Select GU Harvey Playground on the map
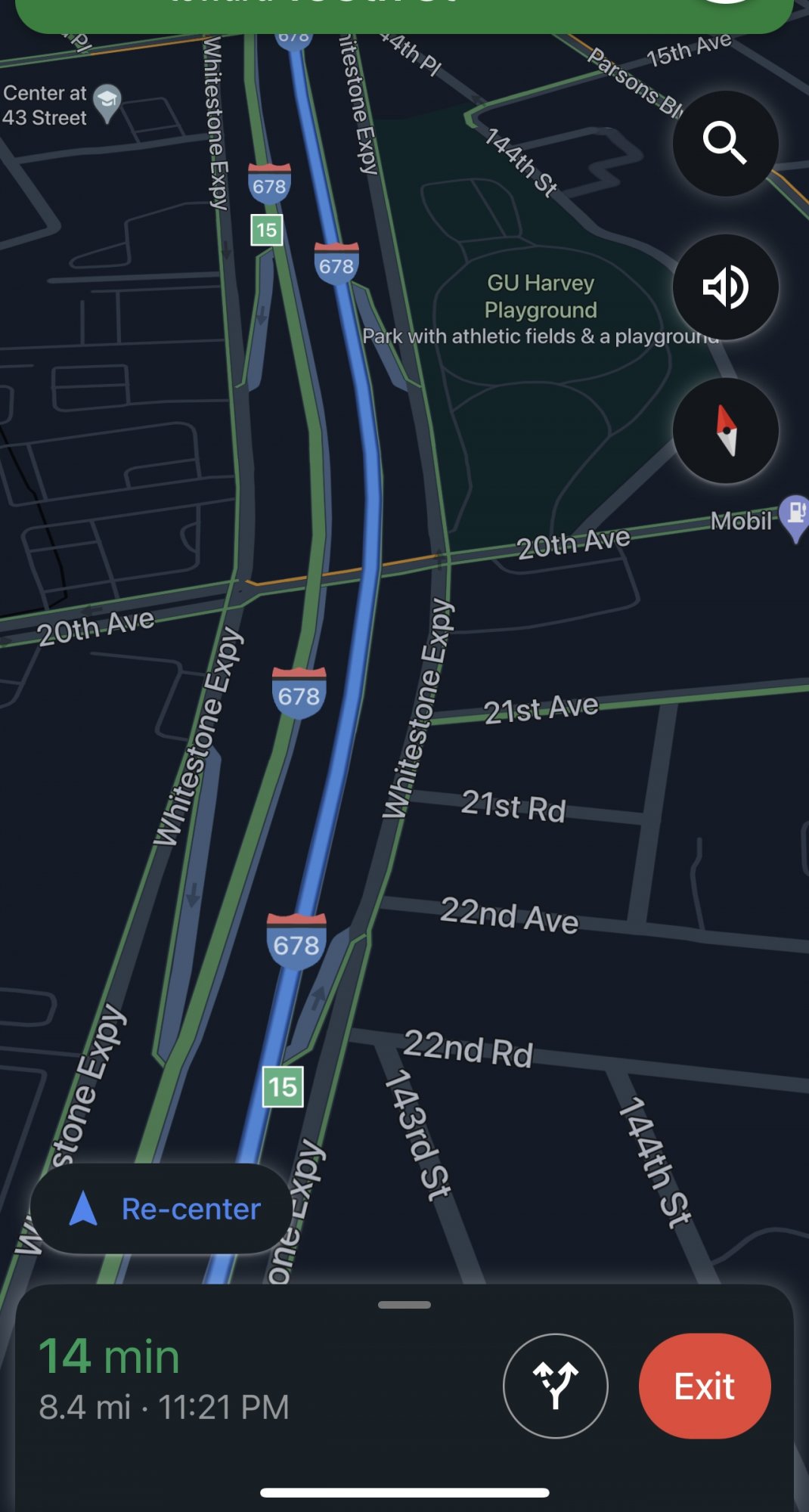The width and height of the screenshot is (809, 1512). tap(541, 296)
